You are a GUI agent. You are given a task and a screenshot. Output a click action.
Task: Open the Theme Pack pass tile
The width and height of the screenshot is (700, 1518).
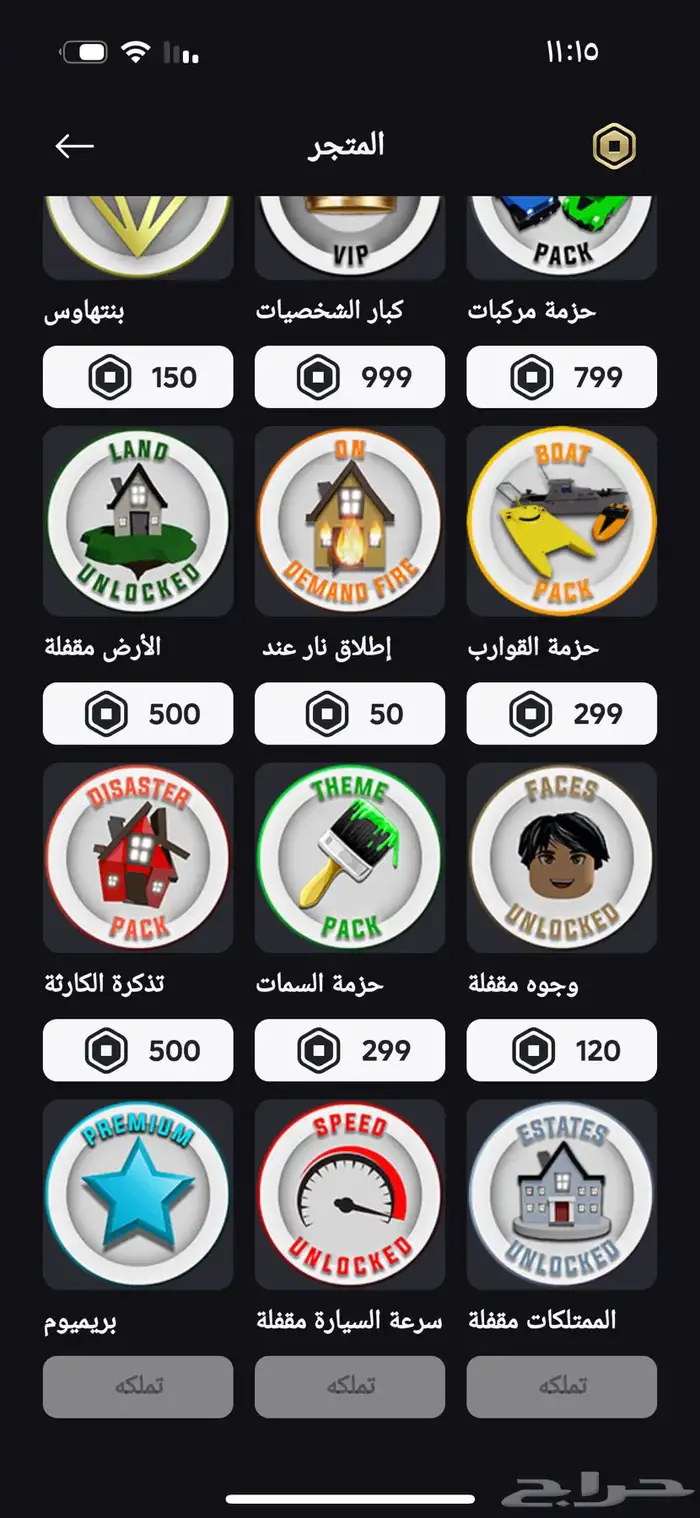(350, 858)
